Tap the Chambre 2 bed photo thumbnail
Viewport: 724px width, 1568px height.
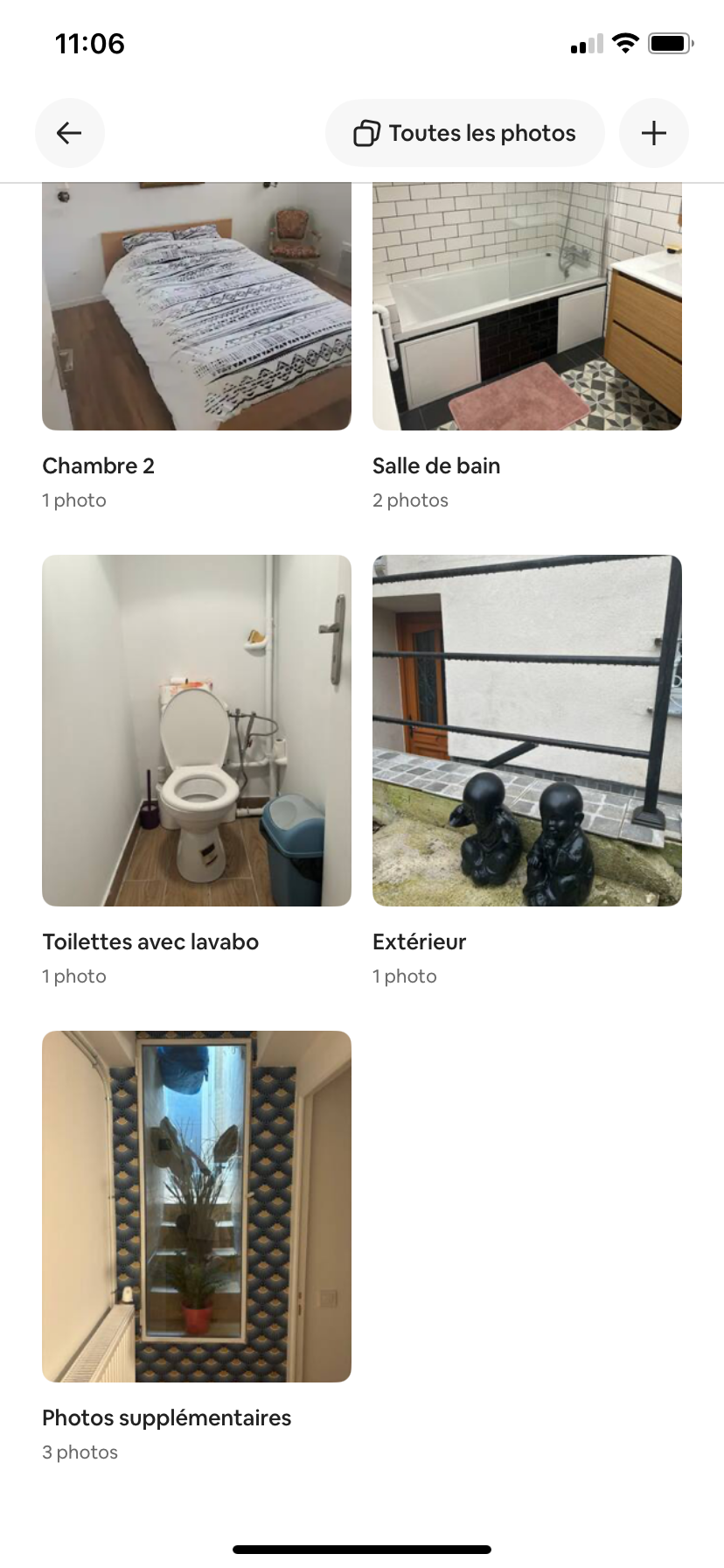tap(196, 304)
